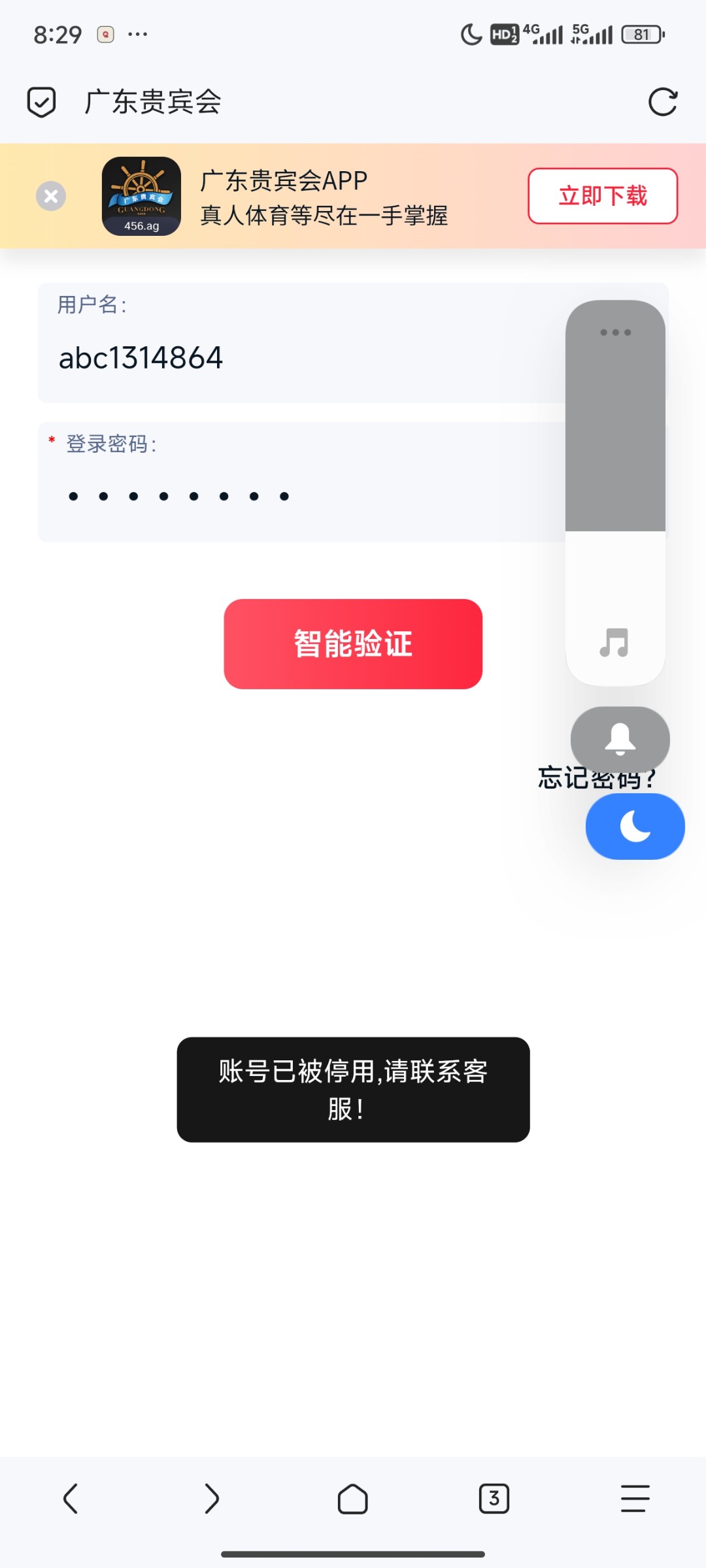The image size is (706, 1568).
Task: Open the tab switcher showing 3 tabs
Action: click(x=494, y=1499)
